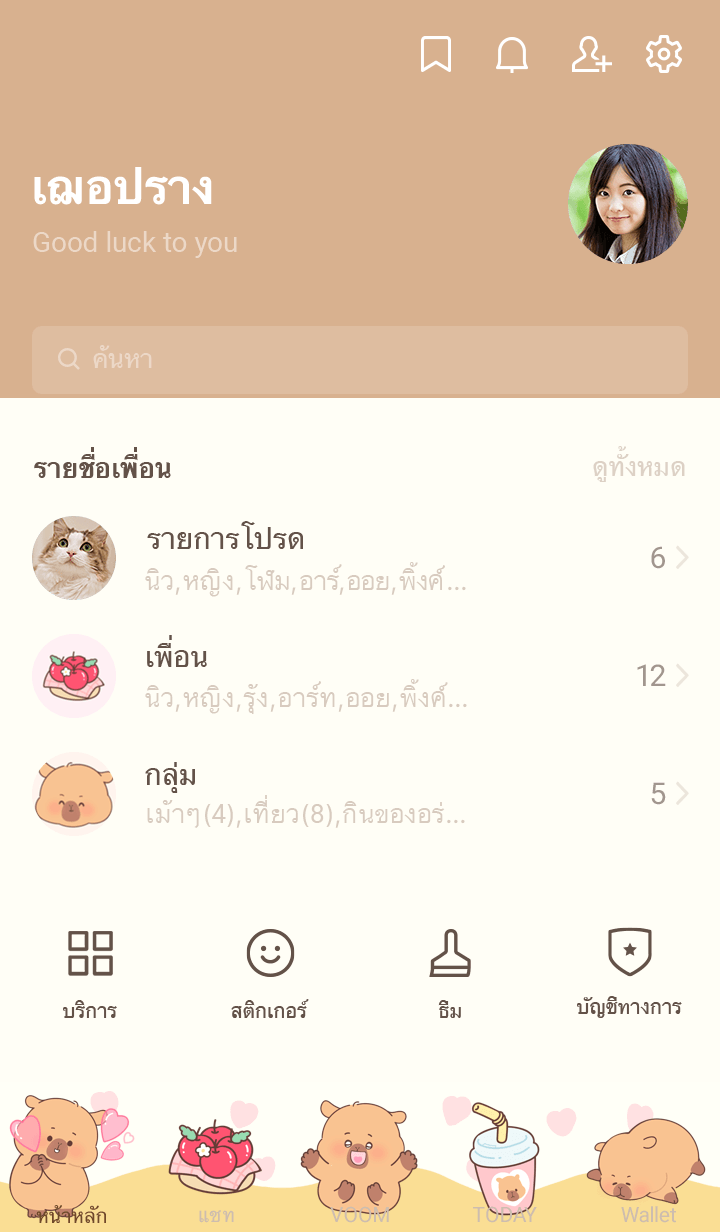Open the profile photo of เฌอปราง

coord(627,204)
